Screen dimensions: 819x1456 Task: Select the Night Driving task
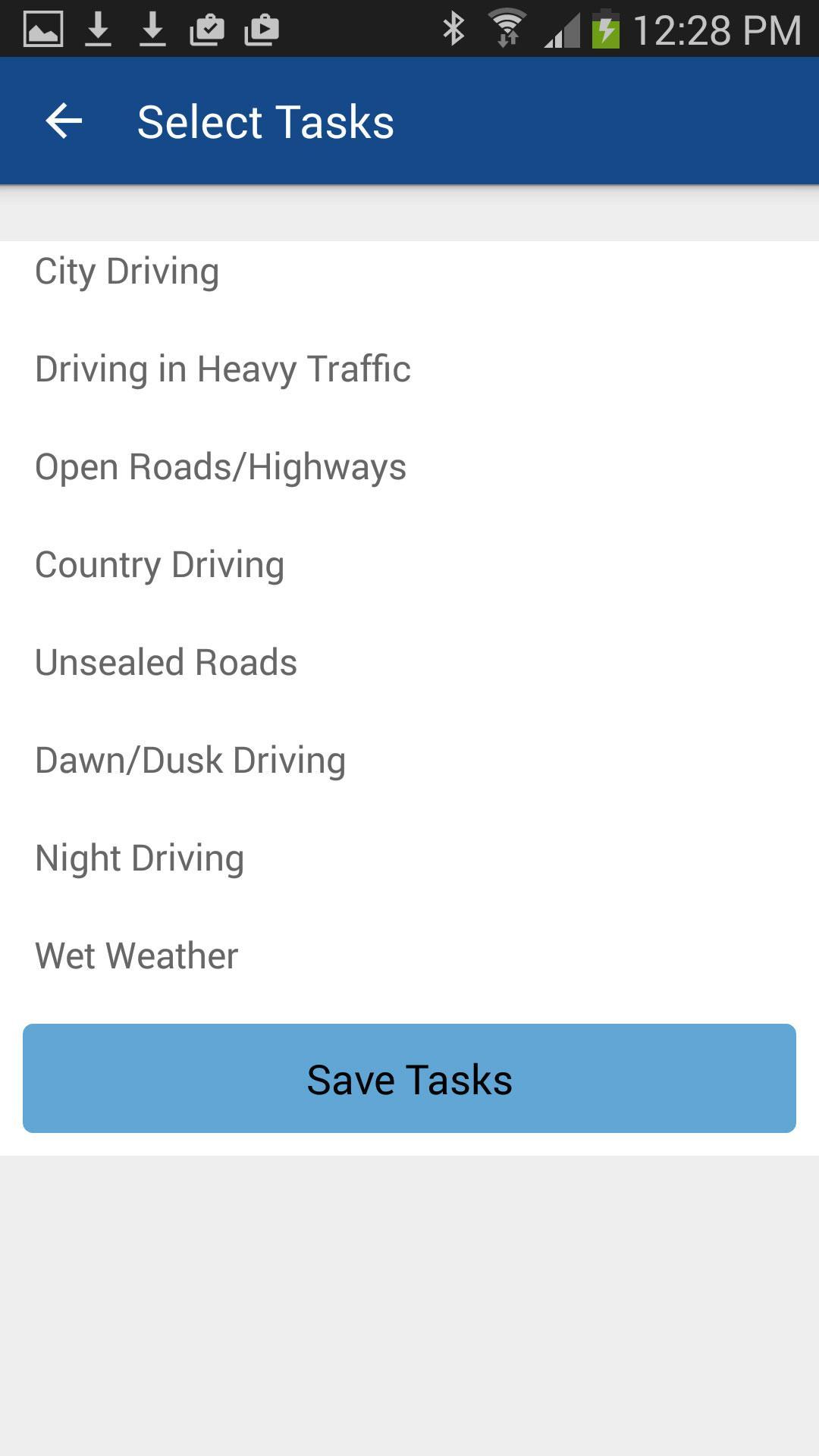(x=140, y=858)
